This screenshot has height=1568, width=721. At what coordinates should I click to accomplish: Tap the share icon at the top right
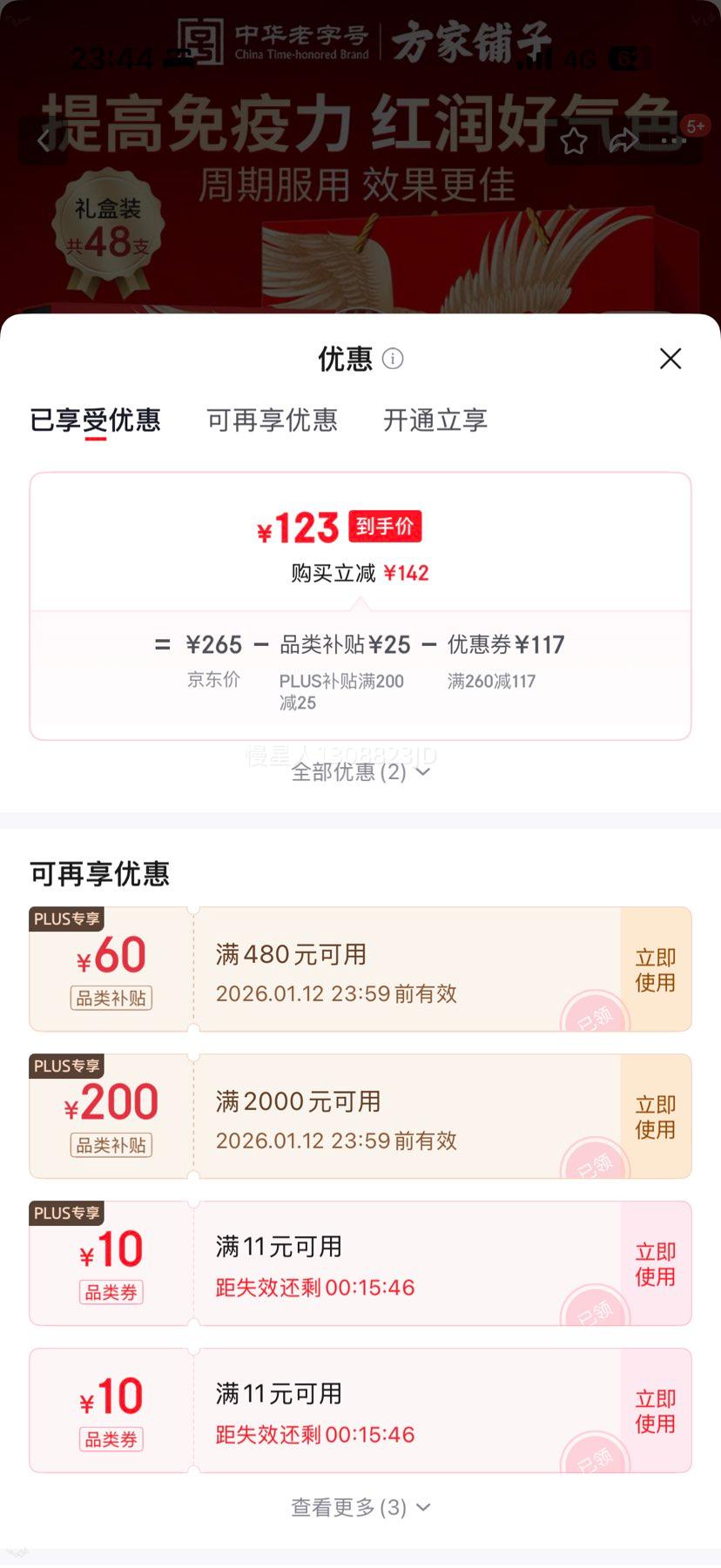623,141
